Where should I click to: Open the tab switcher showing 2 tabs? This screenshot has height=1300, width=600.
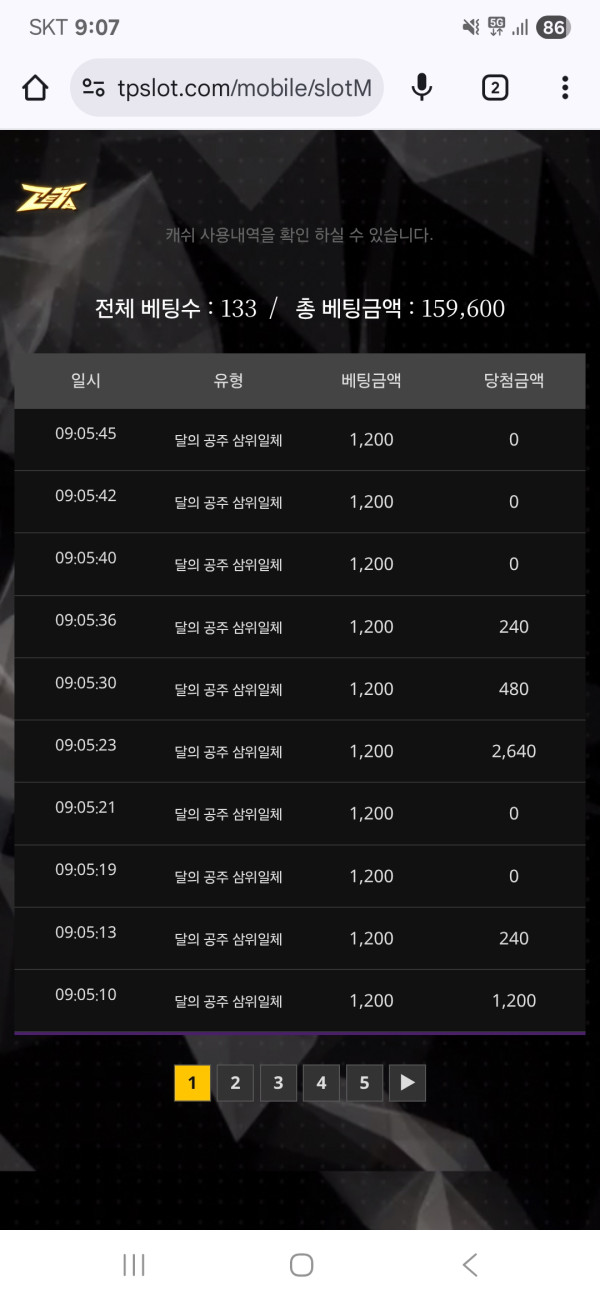[494, 88]
